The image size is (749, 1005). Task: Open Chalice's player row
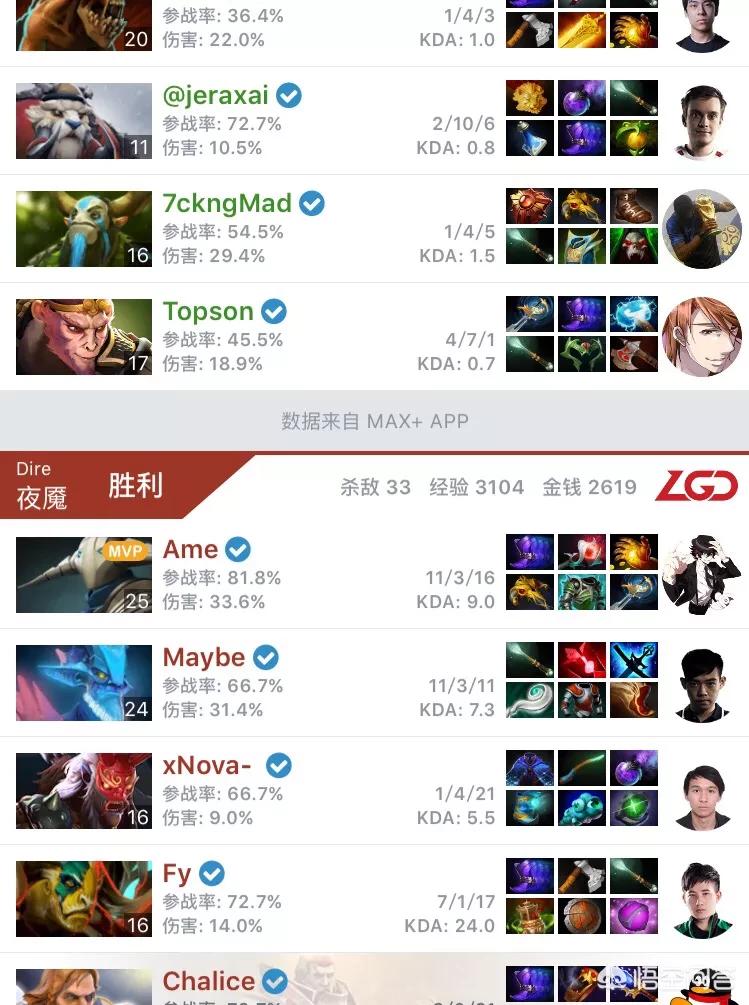pyautogui.click(x=374, y=979)
